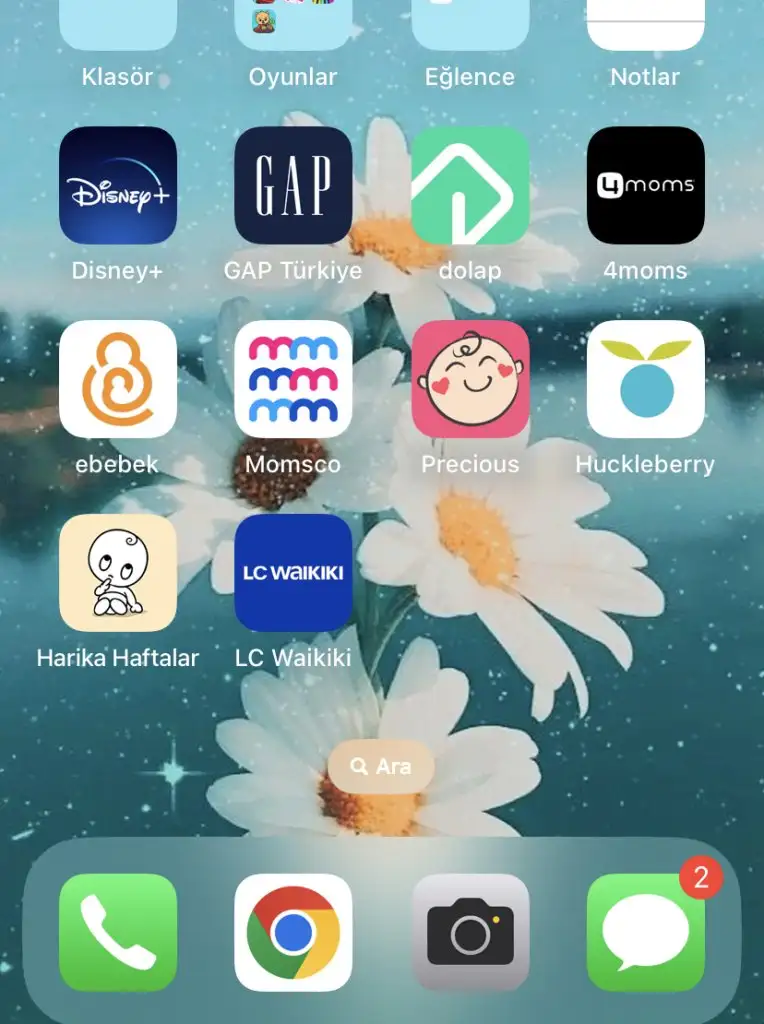Launch the Huckleberry app
This screenshot has width=764, height=1024.
tap(646, 379)
